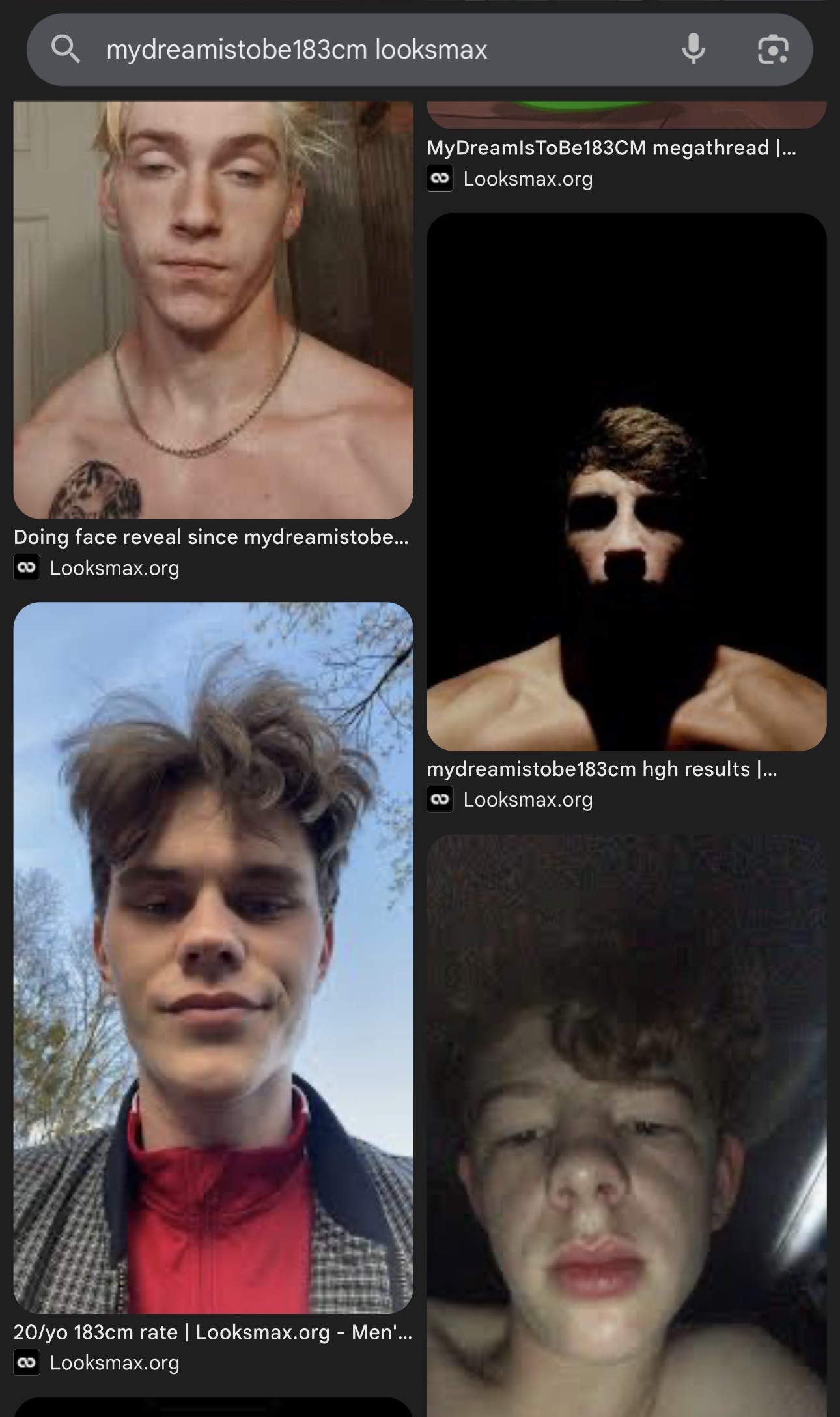This screenshot has width=840, height=1417.
Task: Open the '20/yo 183cm rate' image result
Action: tap(213, 958)
